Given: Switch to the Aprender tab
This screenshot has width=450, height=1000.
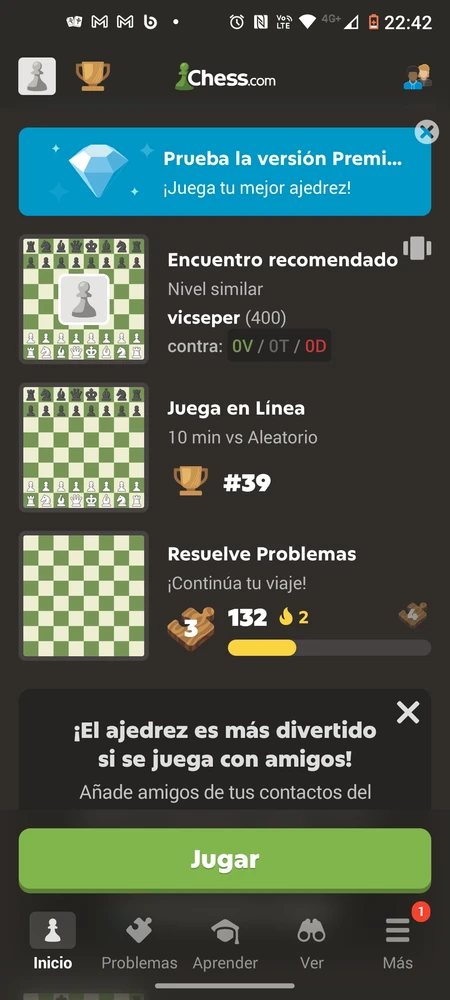Looking at the screenshot, I should (x=225, y=941).
